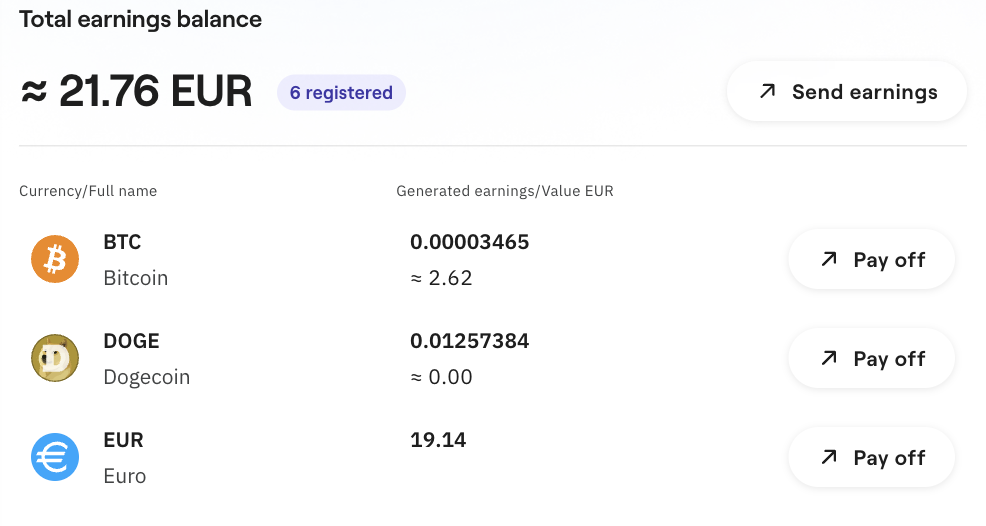Pay off the Dogecoin earnings
This screenshot has height=526, width=986.
click(x=871, y=359)
